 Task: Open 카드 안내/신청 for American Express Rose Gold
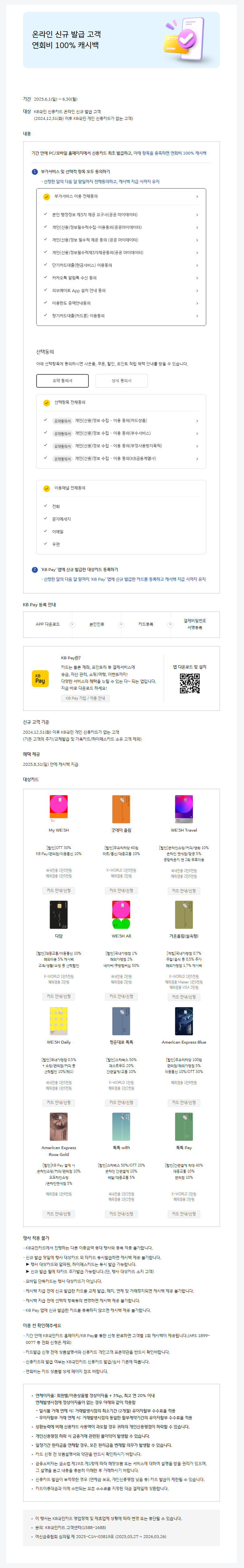59,1214
